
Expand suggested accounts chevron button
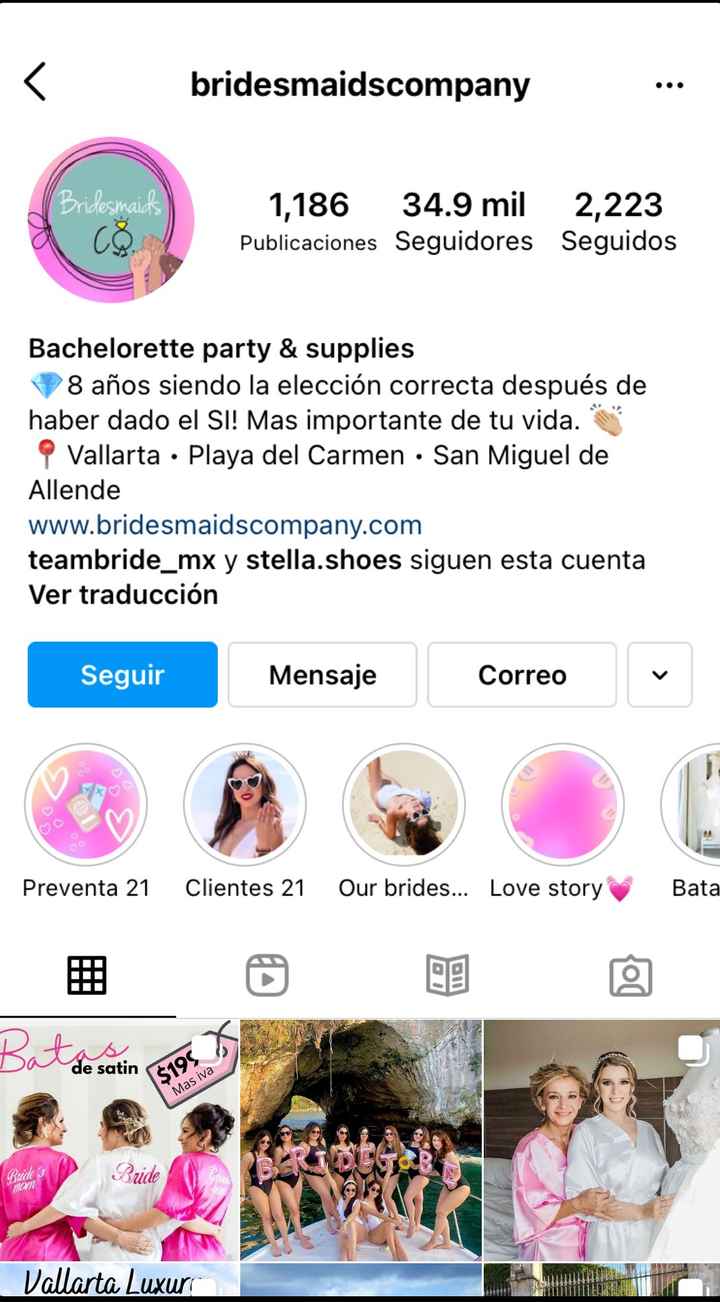(x=660, y=675)
